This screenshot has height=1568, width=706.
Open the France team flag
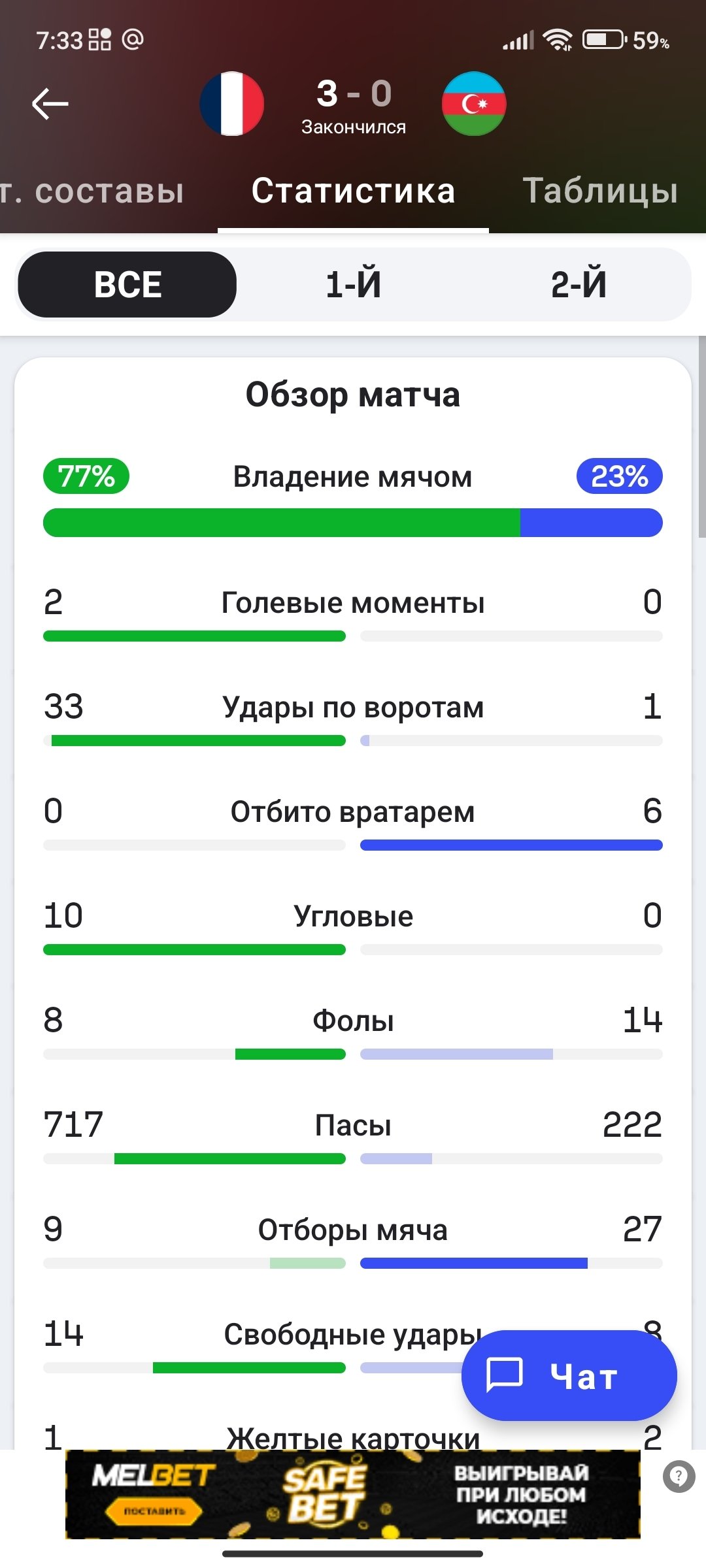click(232, 104)
